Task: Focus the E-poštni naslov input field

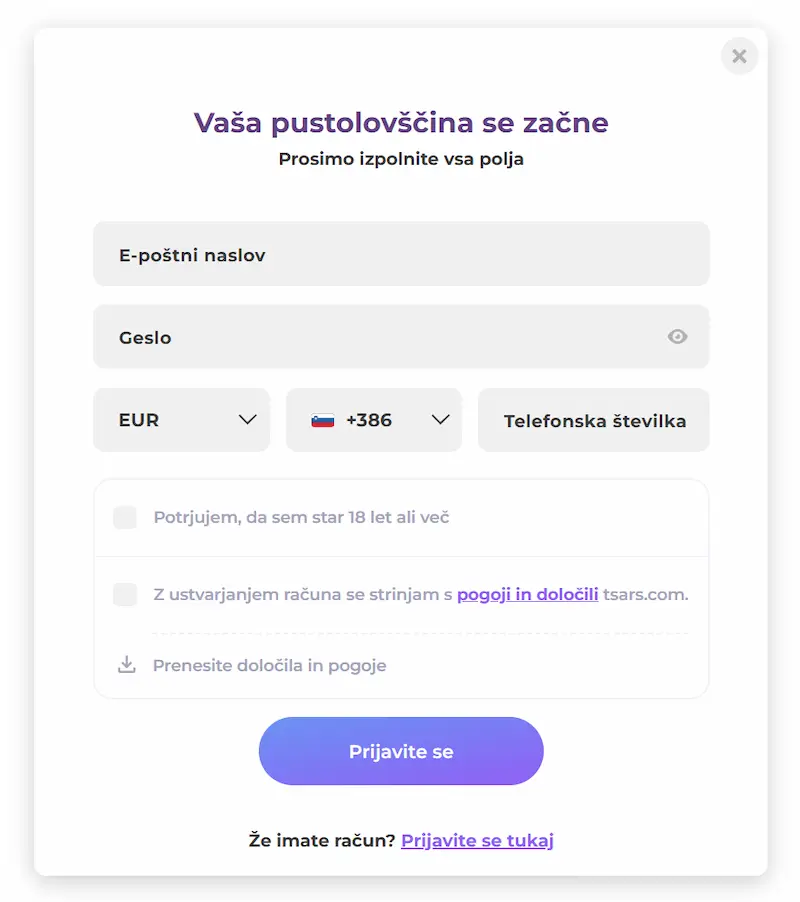Action: point(400,254)
